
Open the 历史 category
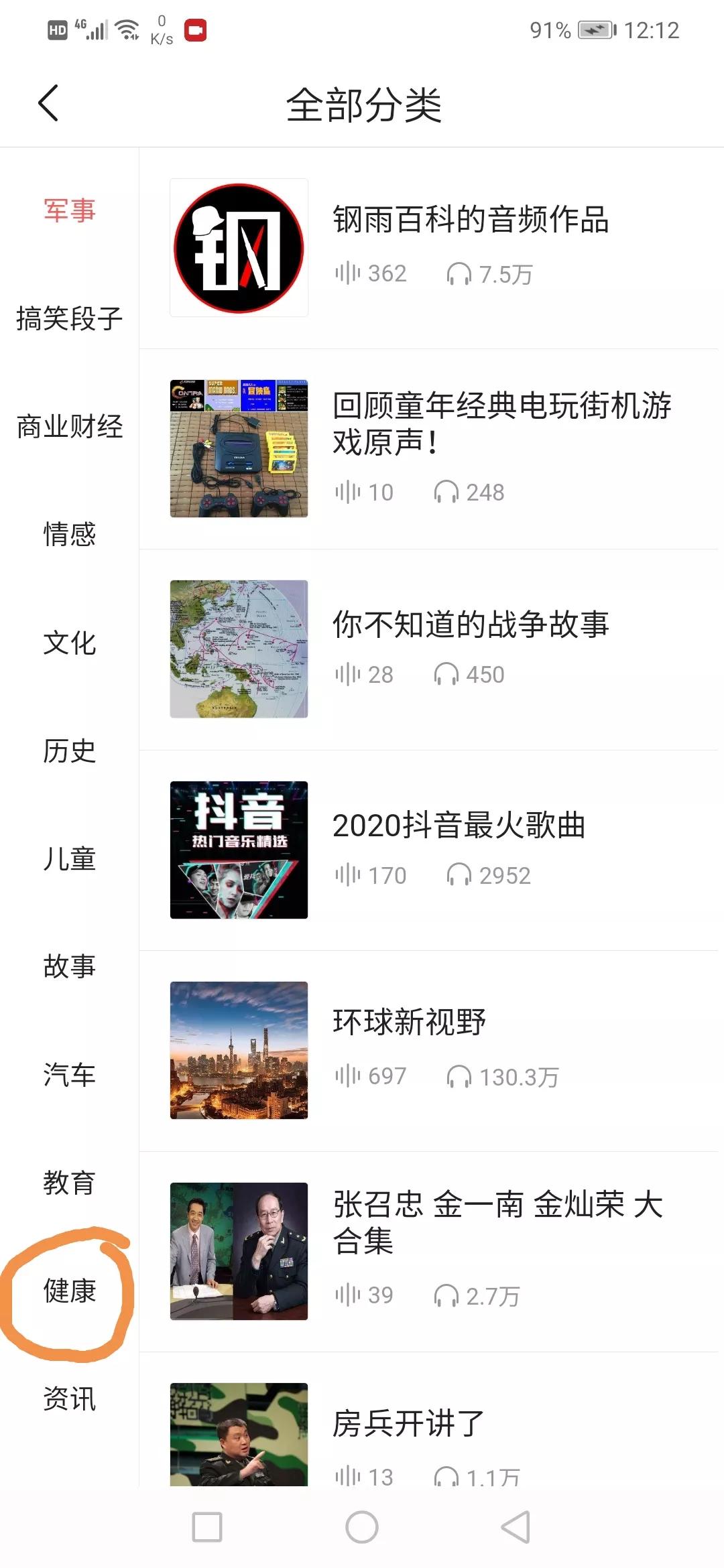[x=70, y=750]
